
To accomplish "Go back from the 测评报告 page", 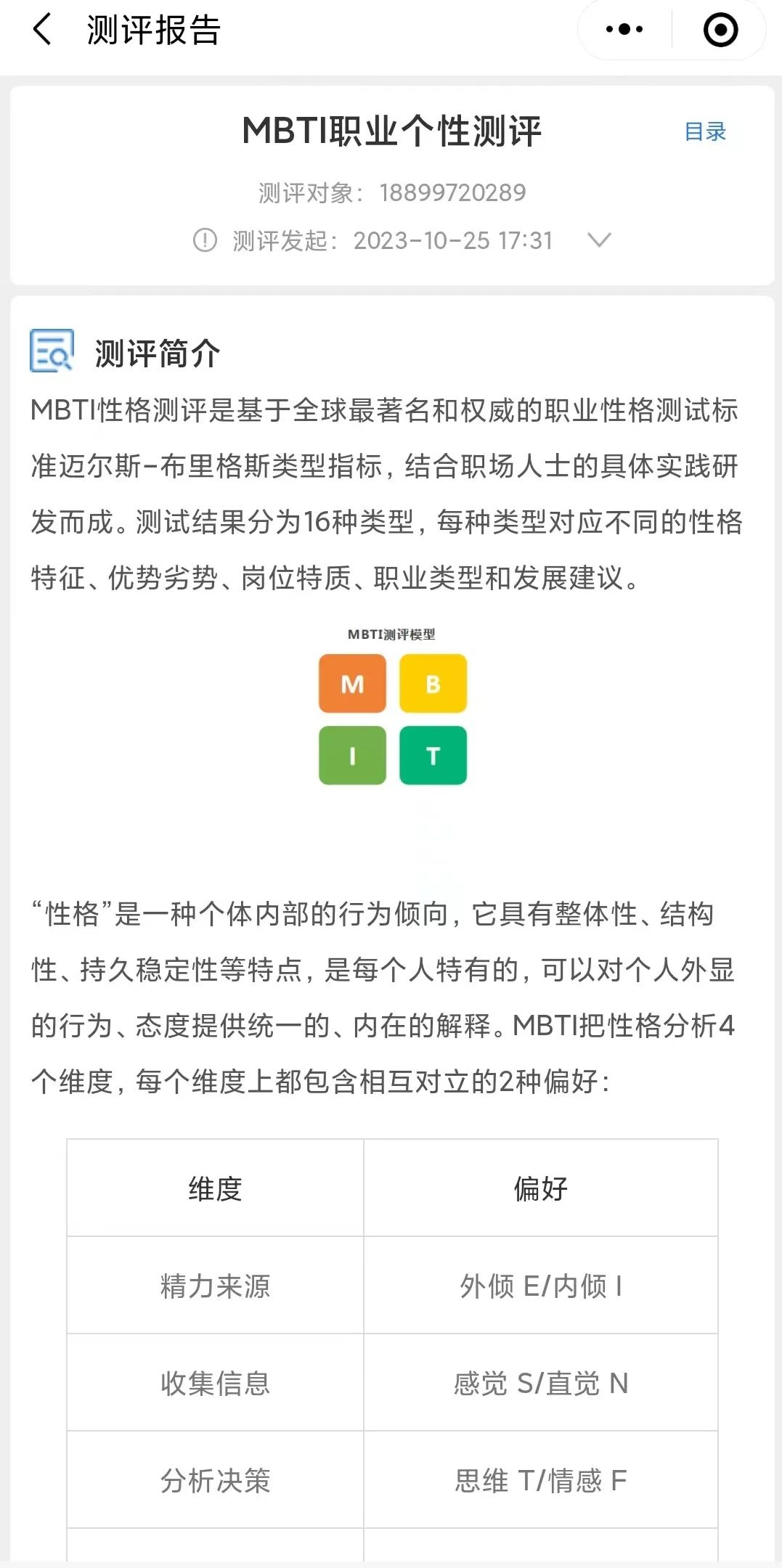I will pos(43,30).
